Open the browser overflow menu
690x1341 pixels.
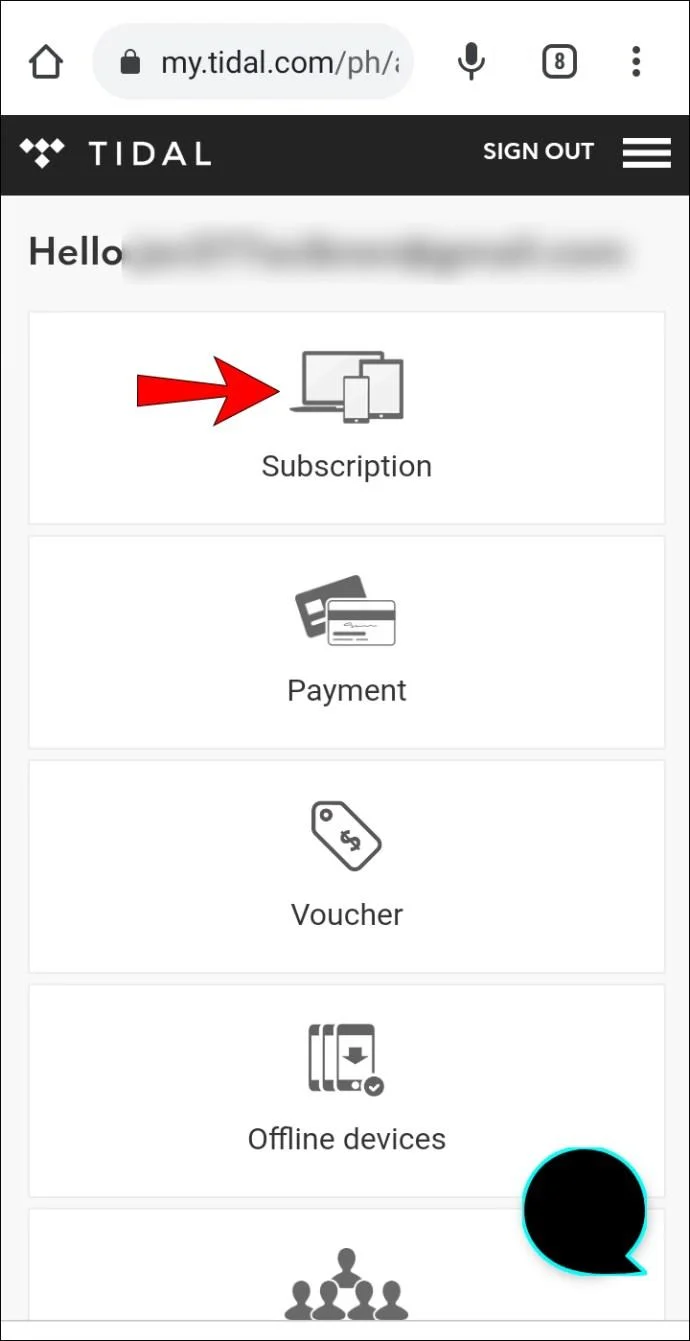(635, 63)
